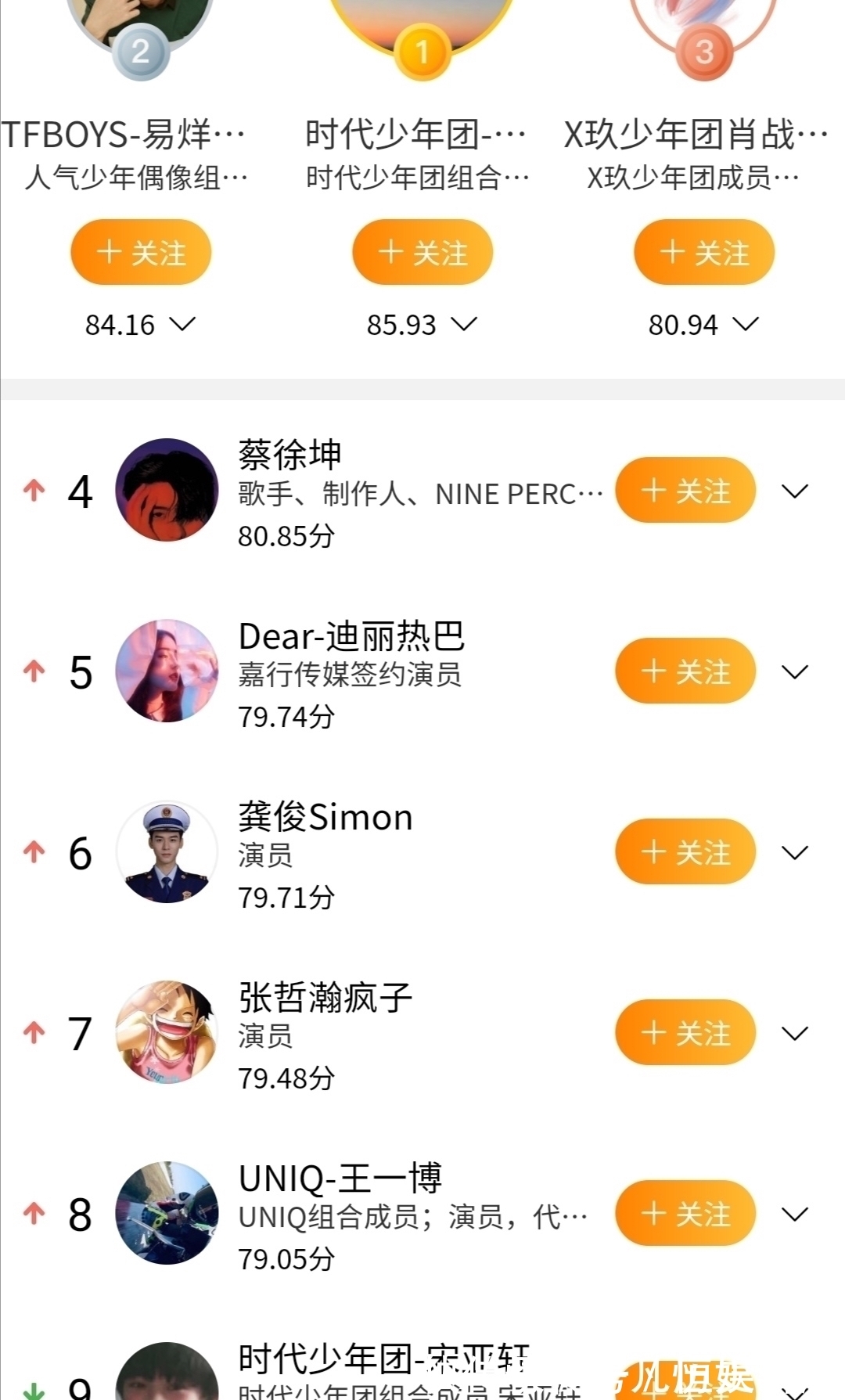Open 蔡徐坤's profile avatar
Viewport: 845px width, 1400px height.
pos(167,491)
